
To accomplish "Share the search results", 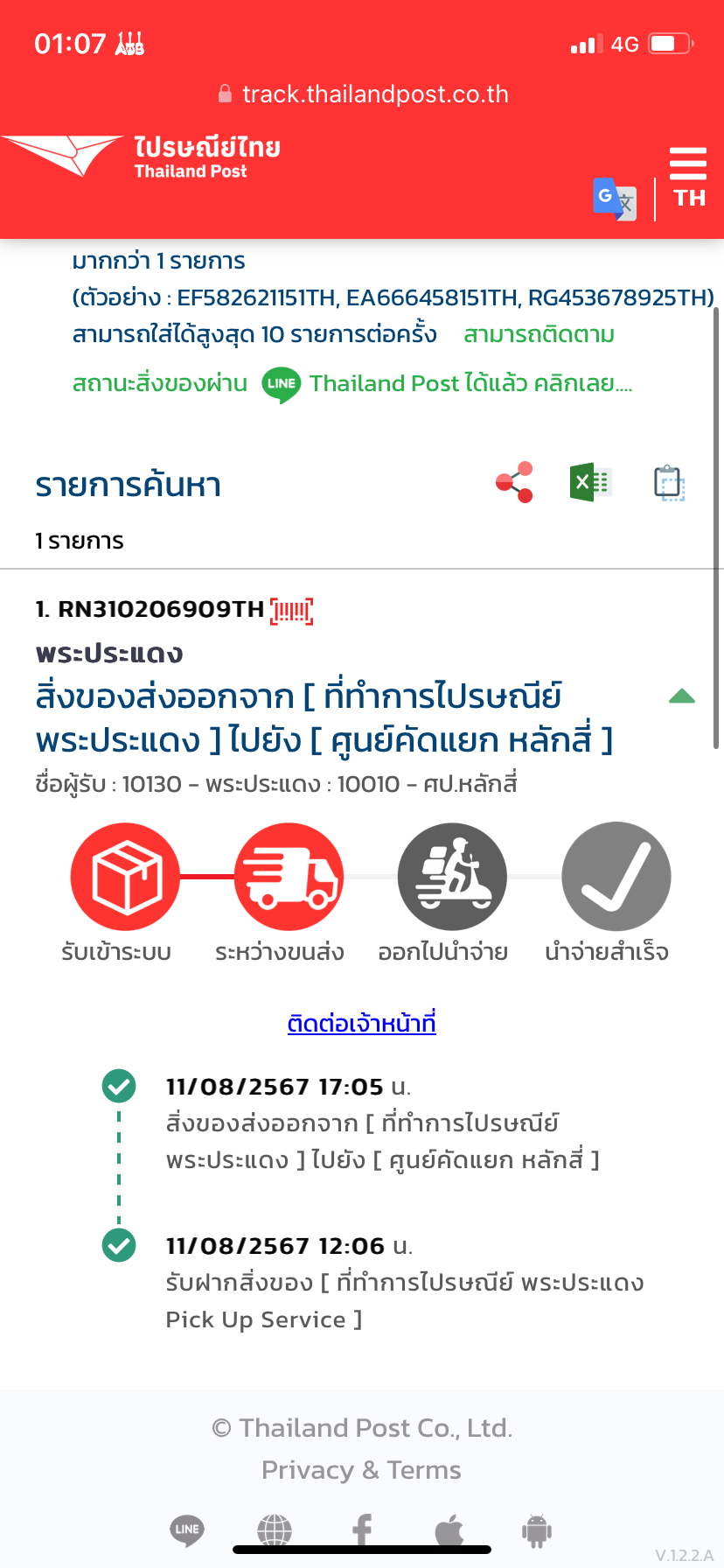I will pyautogui.click(x=515, y=482).
